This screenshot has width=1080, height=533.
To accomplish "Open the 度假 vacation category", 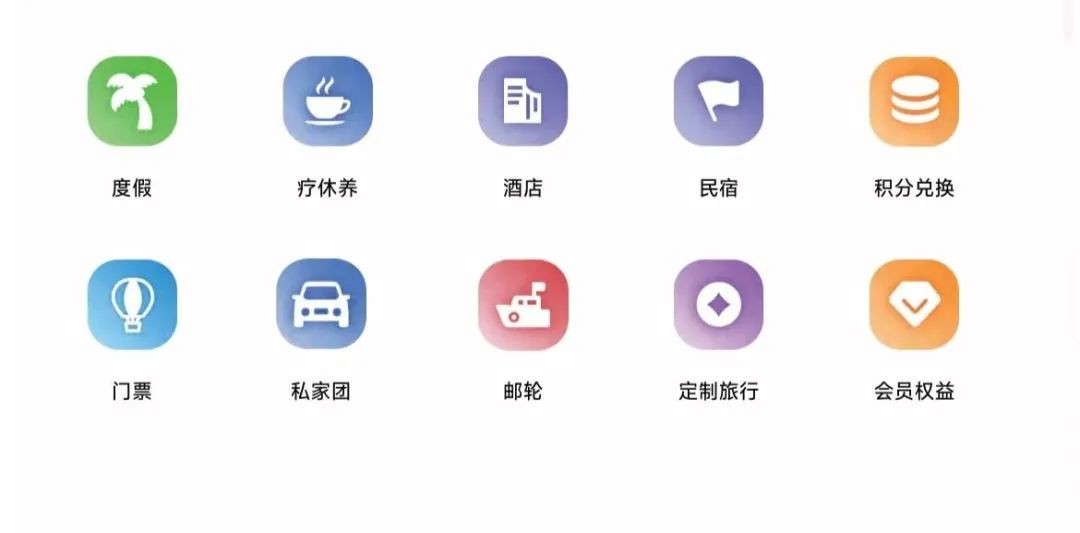I will click(132, 101).
